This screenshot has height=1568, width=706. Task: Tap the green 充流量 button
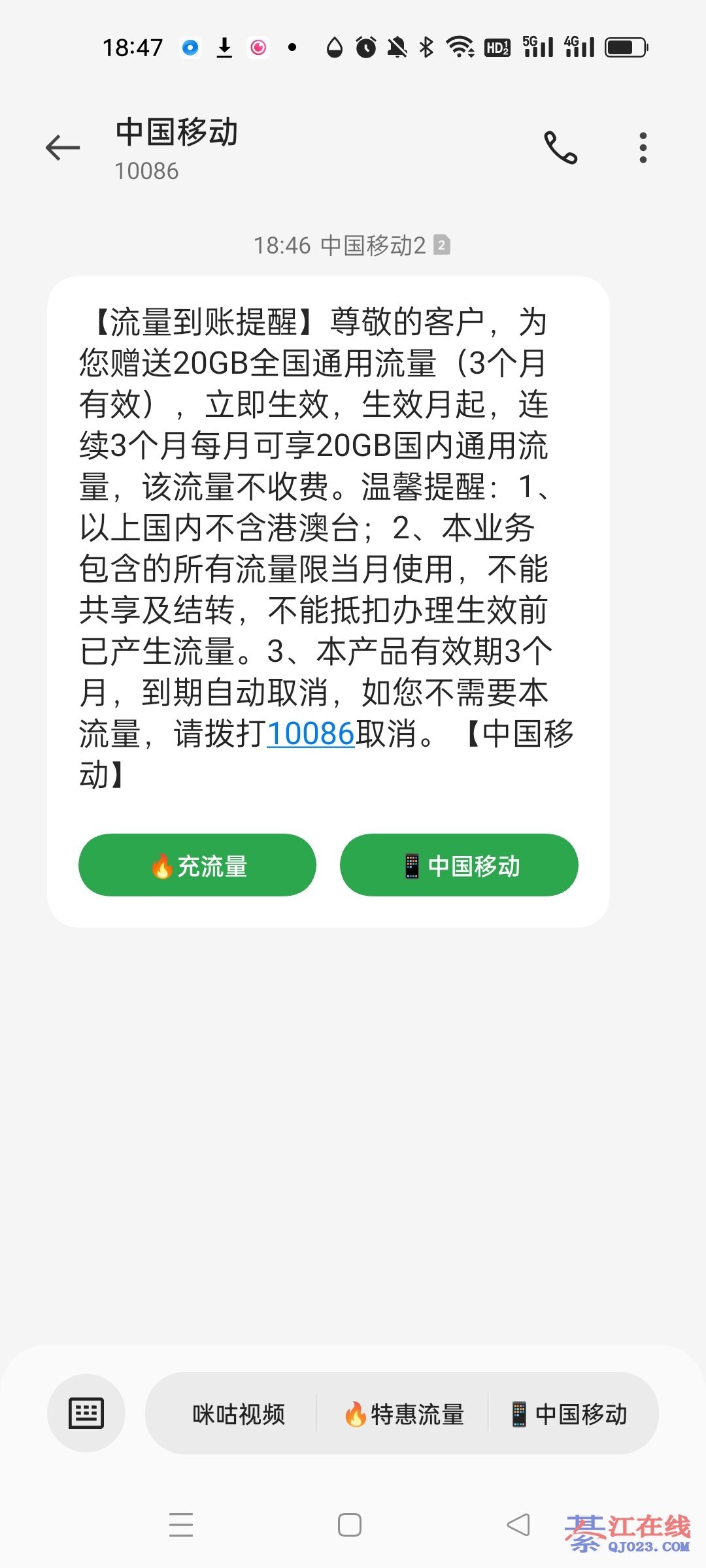tap(197, 866)
